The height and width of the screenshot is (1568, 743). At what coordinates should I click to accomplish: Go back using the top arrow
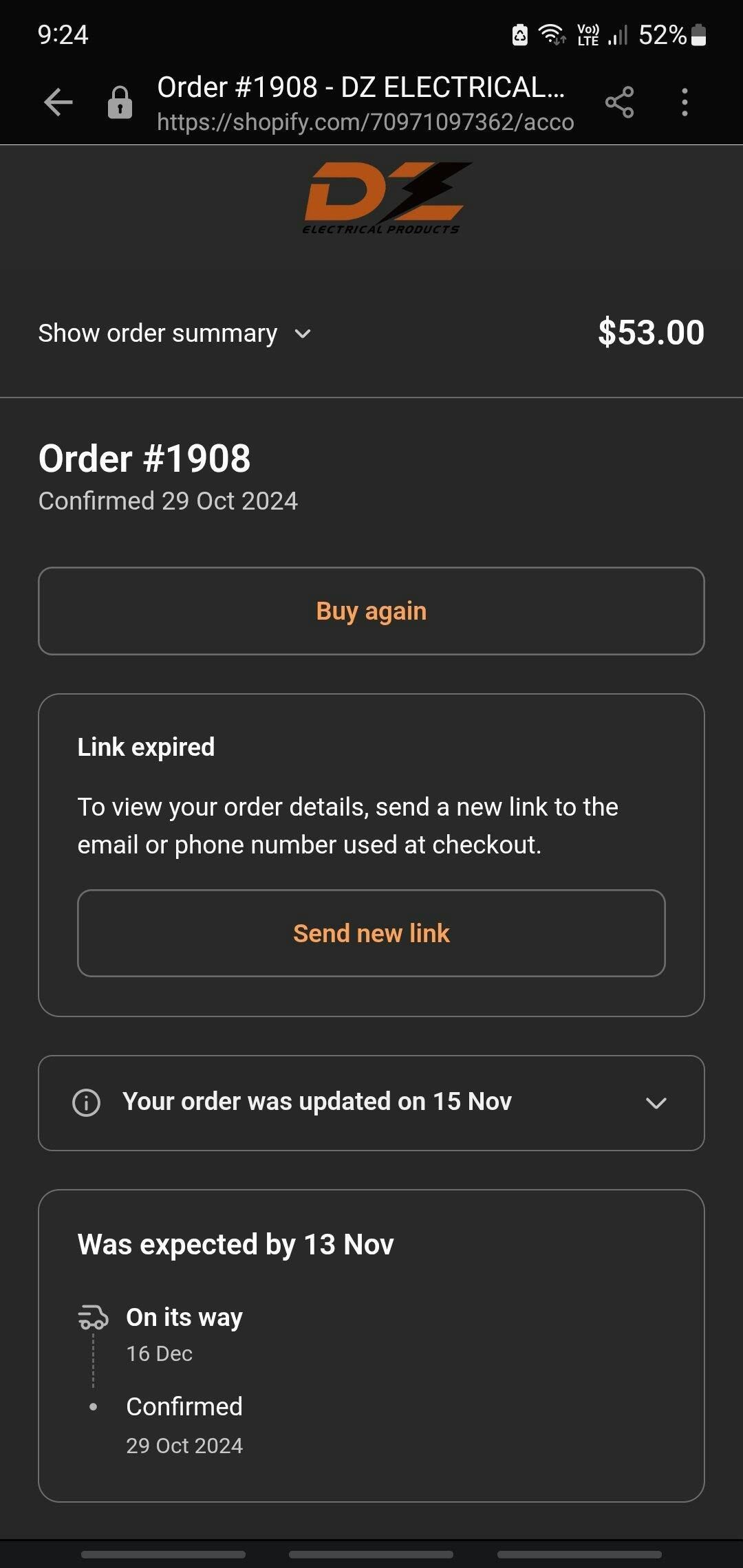tap(58, 102)
